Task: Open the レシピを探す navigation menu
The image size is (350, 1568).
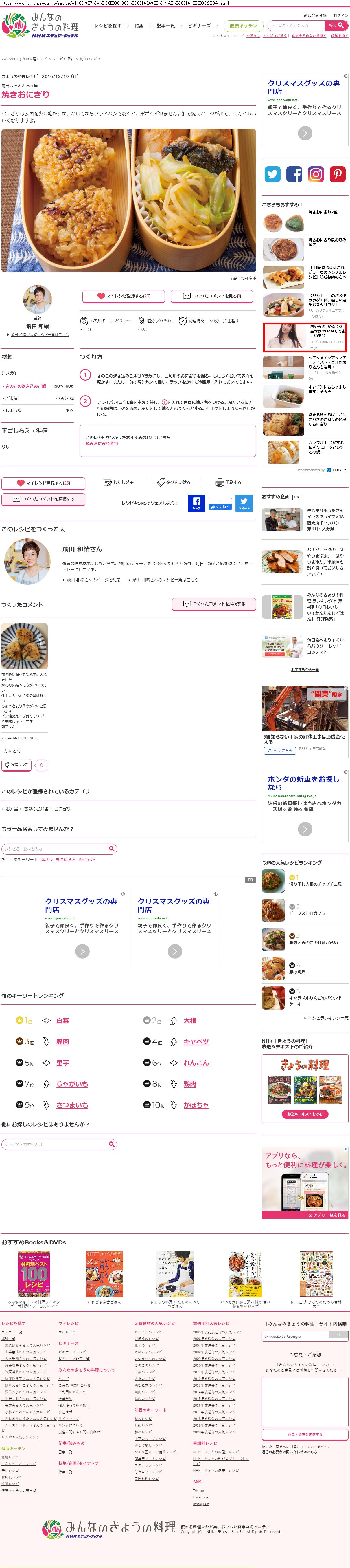Action: click(108, 26)
